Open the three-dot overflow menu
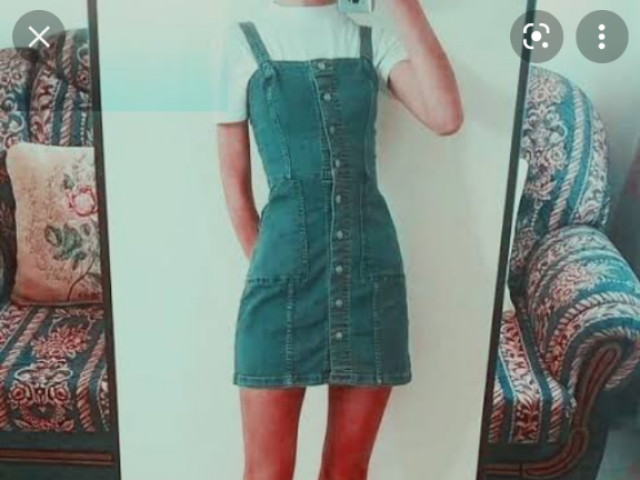This screenshot has width=640, height=480. (x=601, y=38)
